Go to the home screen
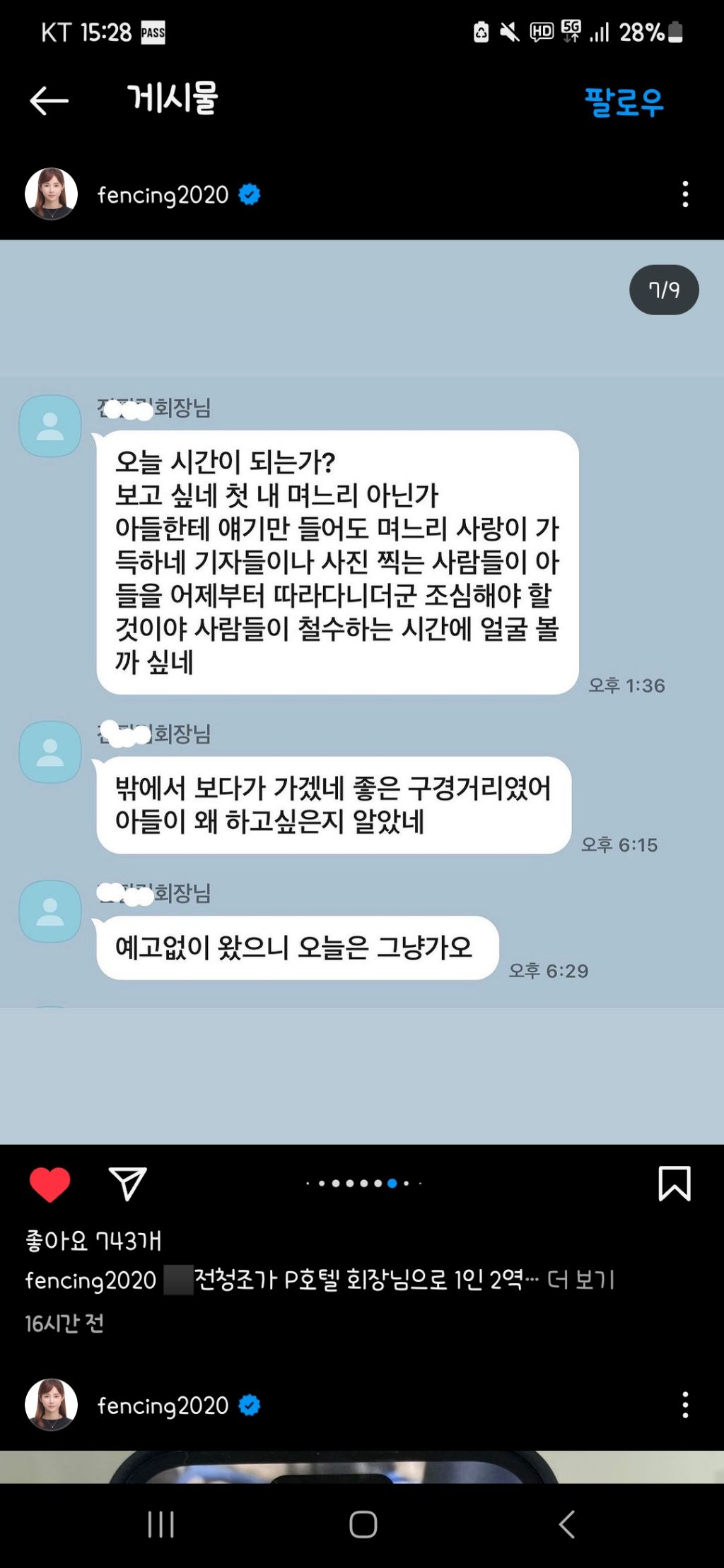The height and width of the screenshot is (1568, 724). coord(363,1524)
